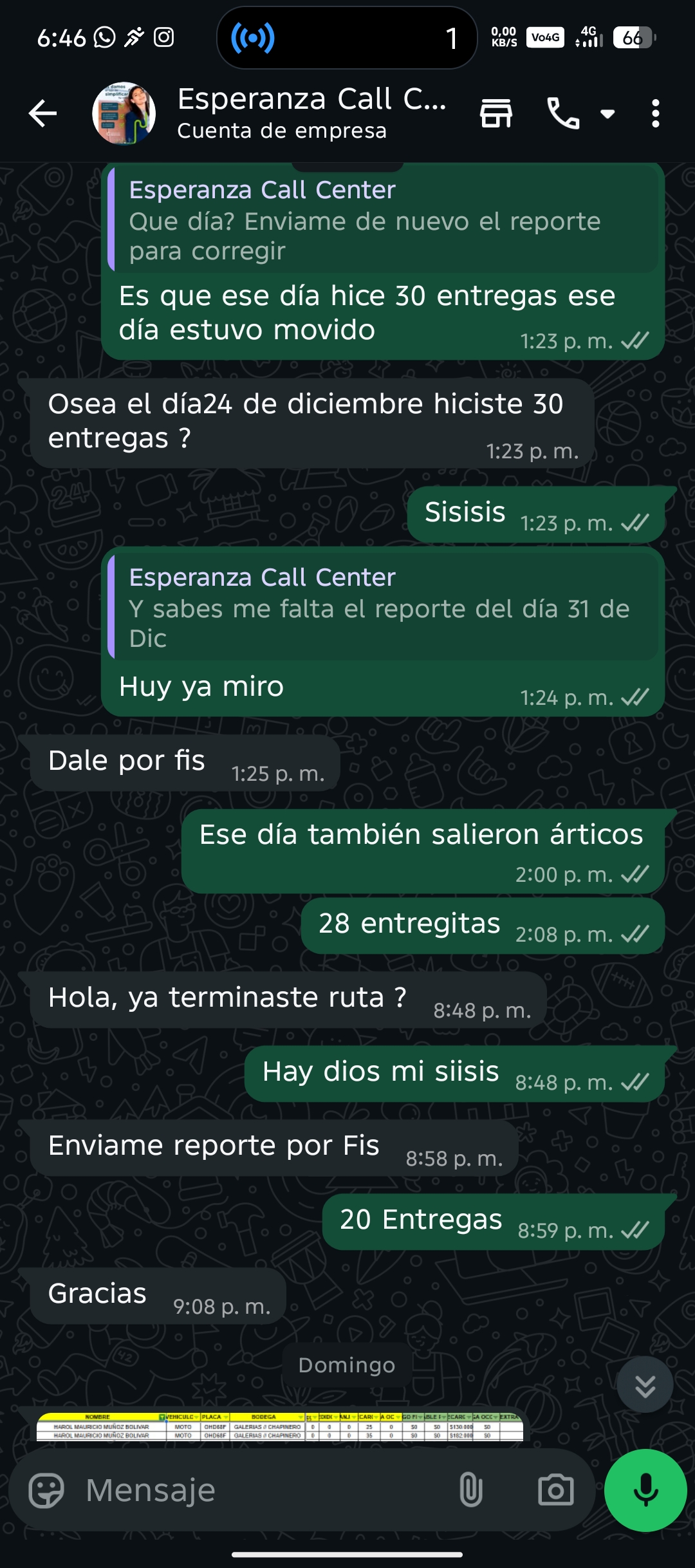Image resolution: width=695 pixels, height=1568 pixels.
Task: Tap the microphone to record voice message
Action: tap(645, 1490)
